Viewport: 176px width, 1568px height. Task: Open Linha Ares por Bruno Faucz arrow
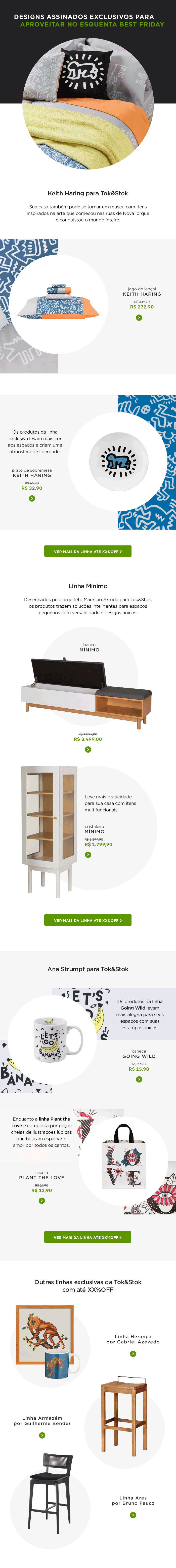point(133,1515)
